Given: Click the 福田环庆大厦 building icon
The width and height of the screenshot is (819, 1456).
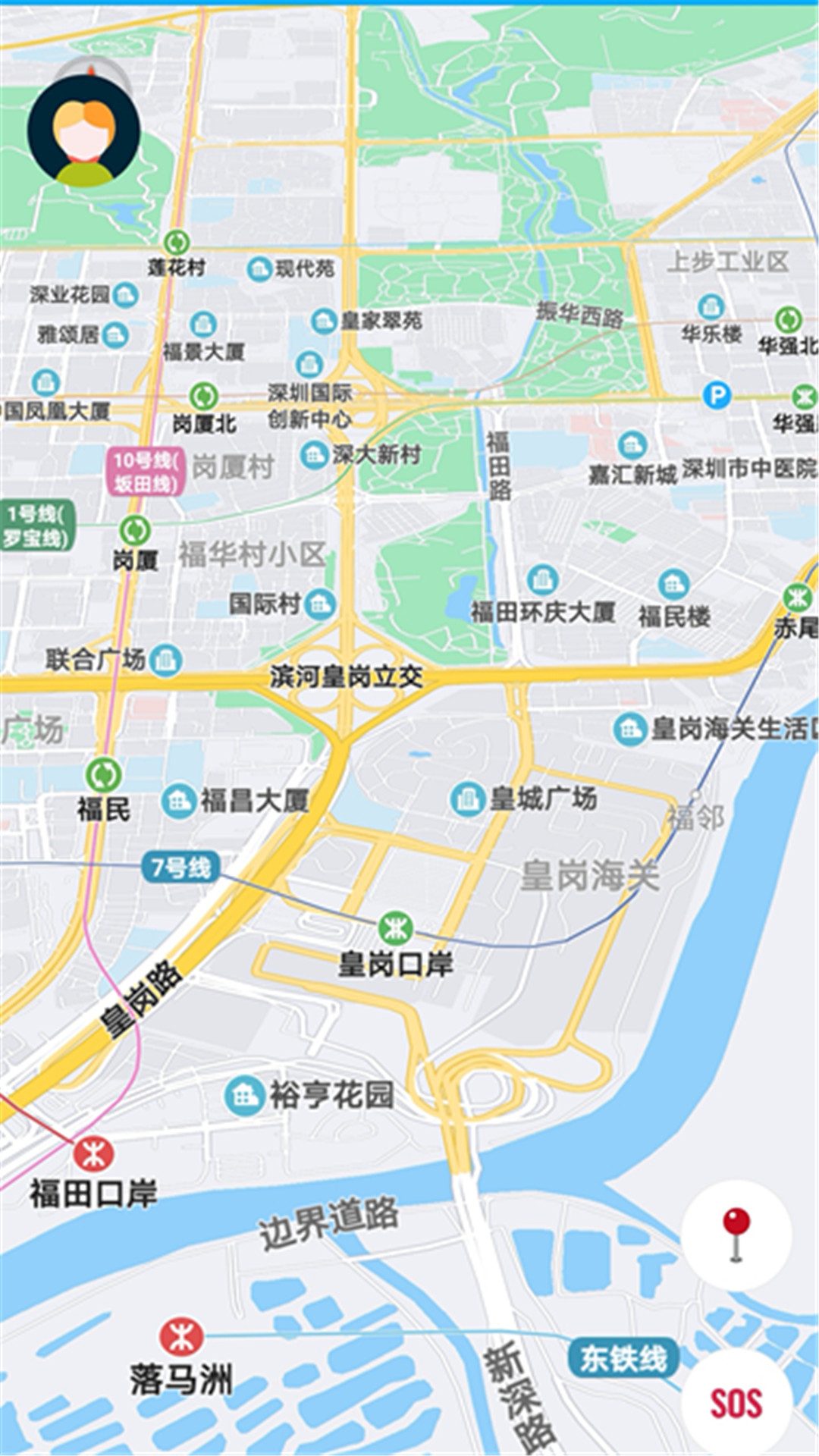Looking at the screenshot, I should tap(541, 582).
